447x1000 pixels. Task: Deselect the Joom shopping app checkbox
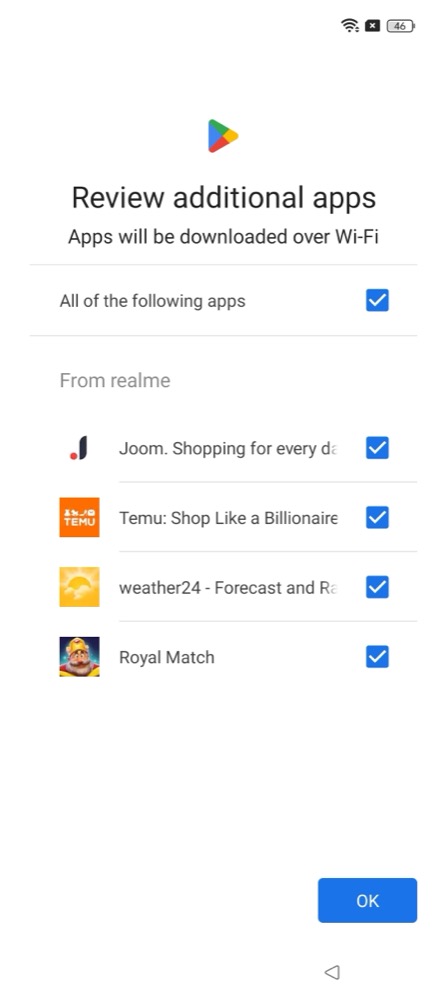click(x=377, y=448)
